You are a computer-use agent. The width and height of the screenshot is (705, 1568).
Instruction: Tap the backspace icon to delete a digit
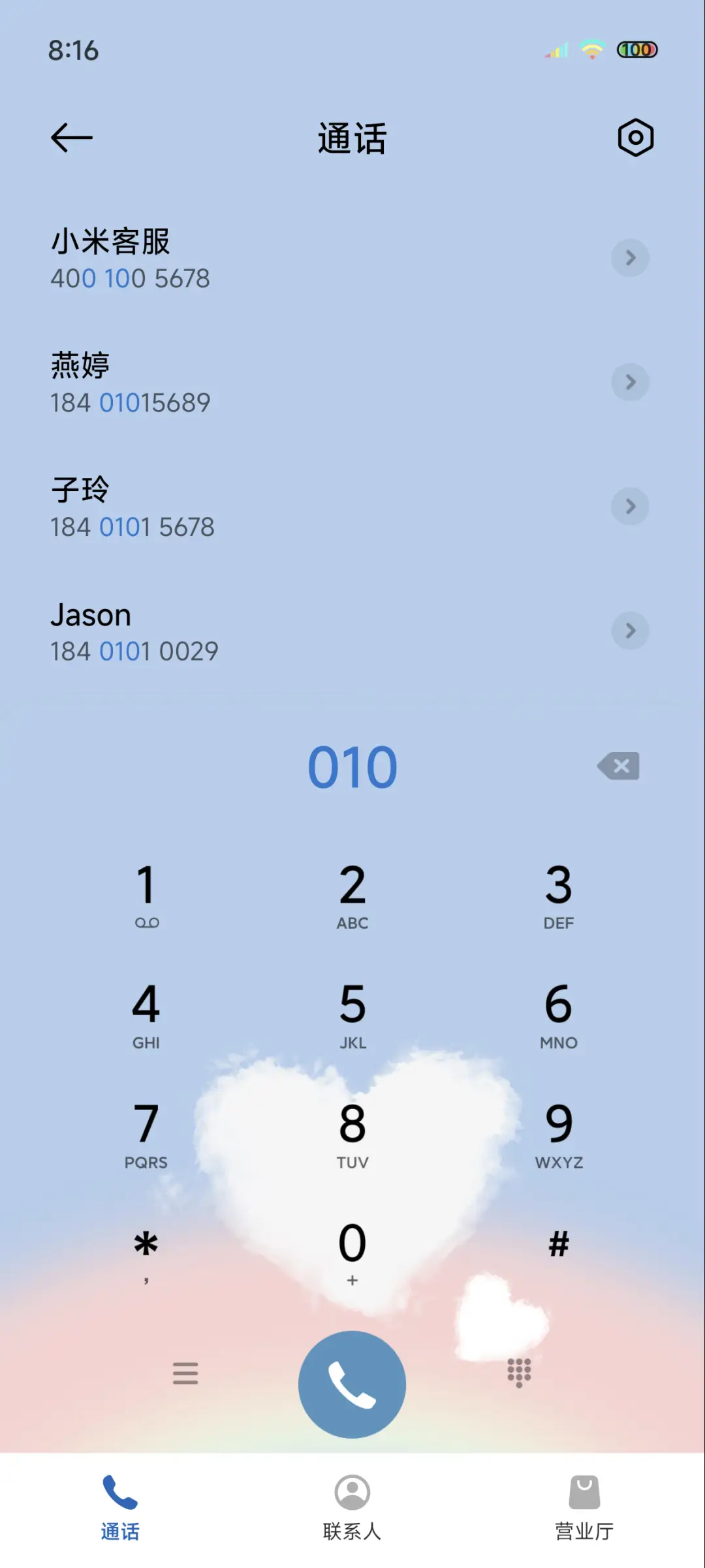click(x=618, y=766)
